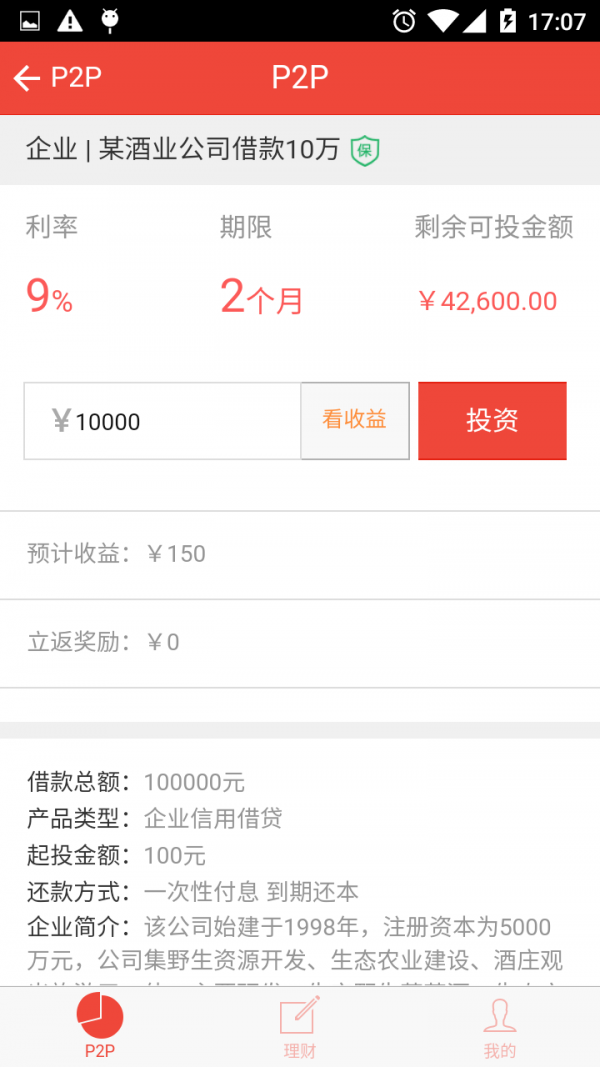Viewport: 600px width, 1067px height.
Task: Select the P2P bottom tab
Action: point(100,1028)
